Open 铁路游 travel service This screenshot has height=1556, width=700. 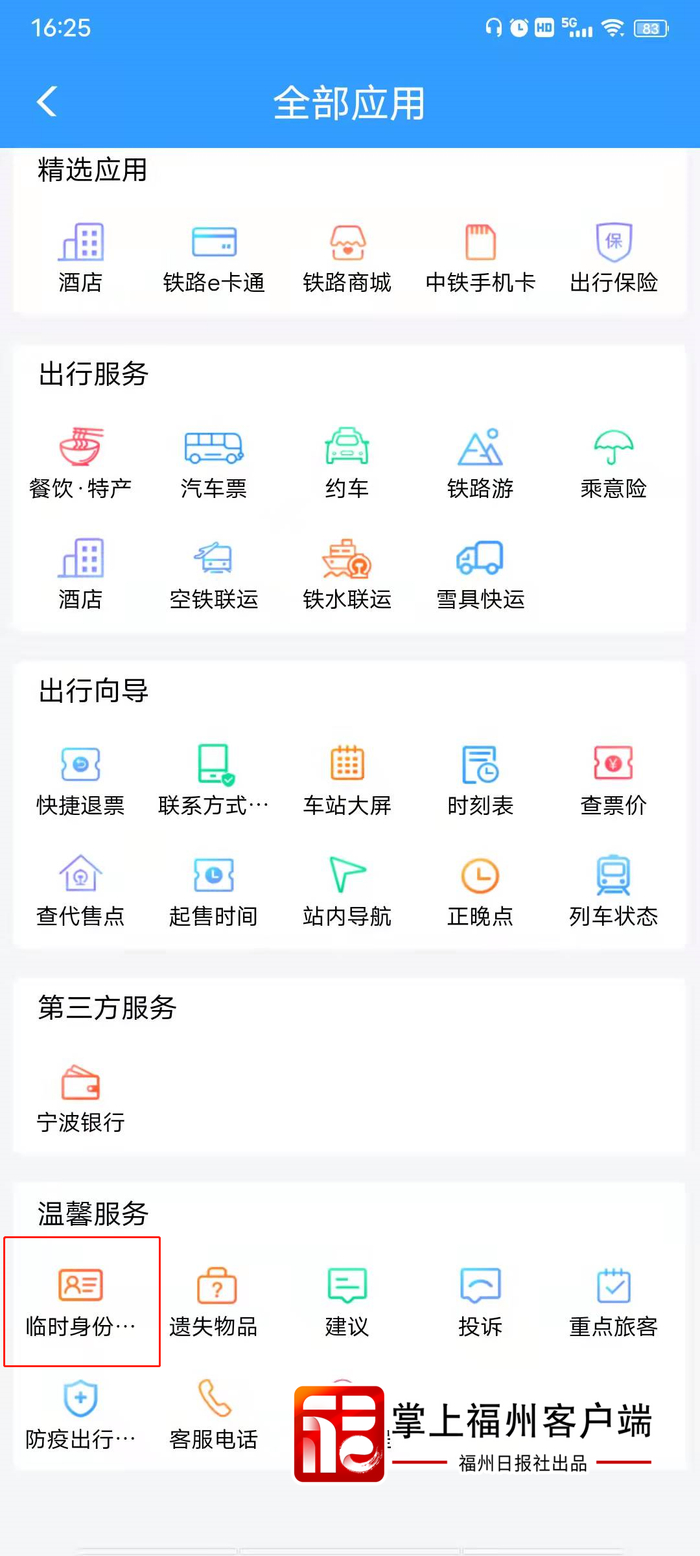(480, 464)
